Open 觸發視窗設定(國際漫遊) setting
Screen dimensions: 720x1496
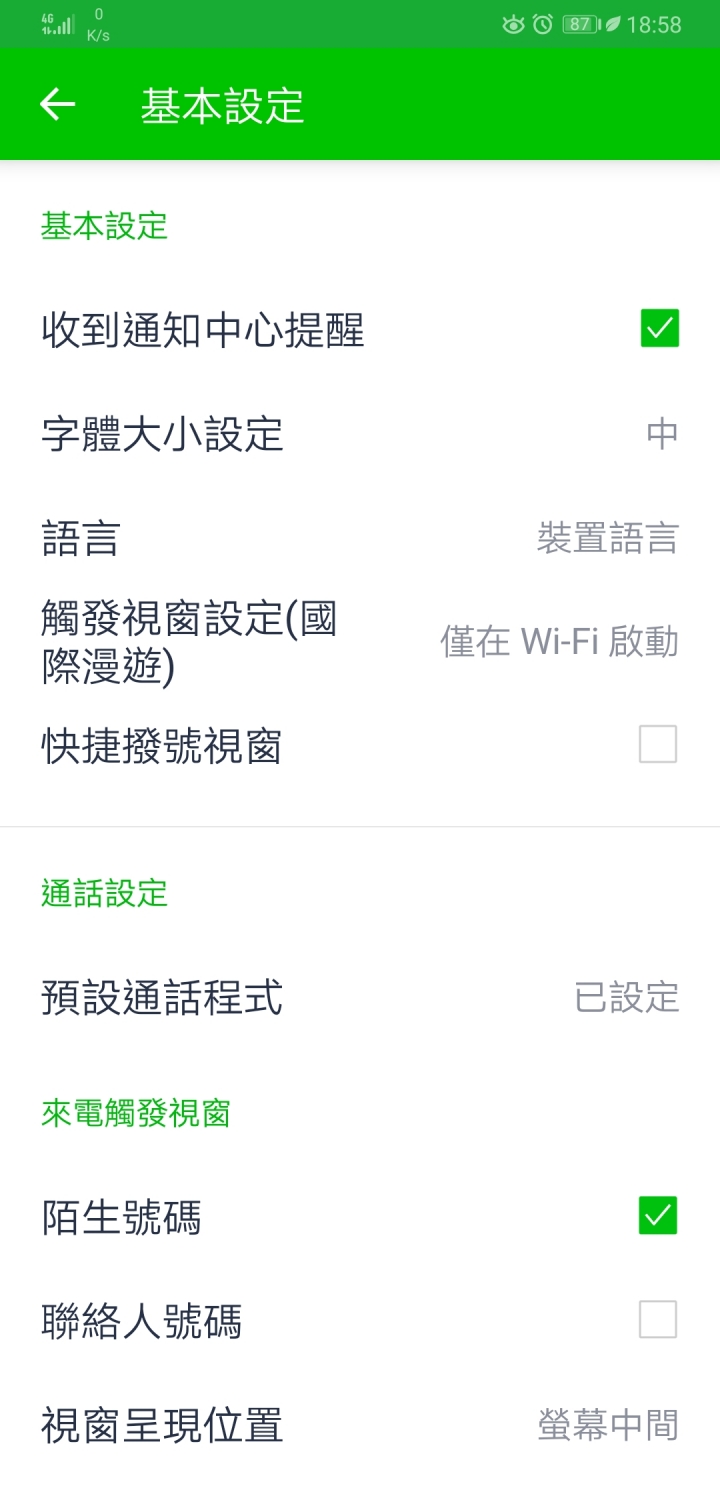[x=360, y=641]
